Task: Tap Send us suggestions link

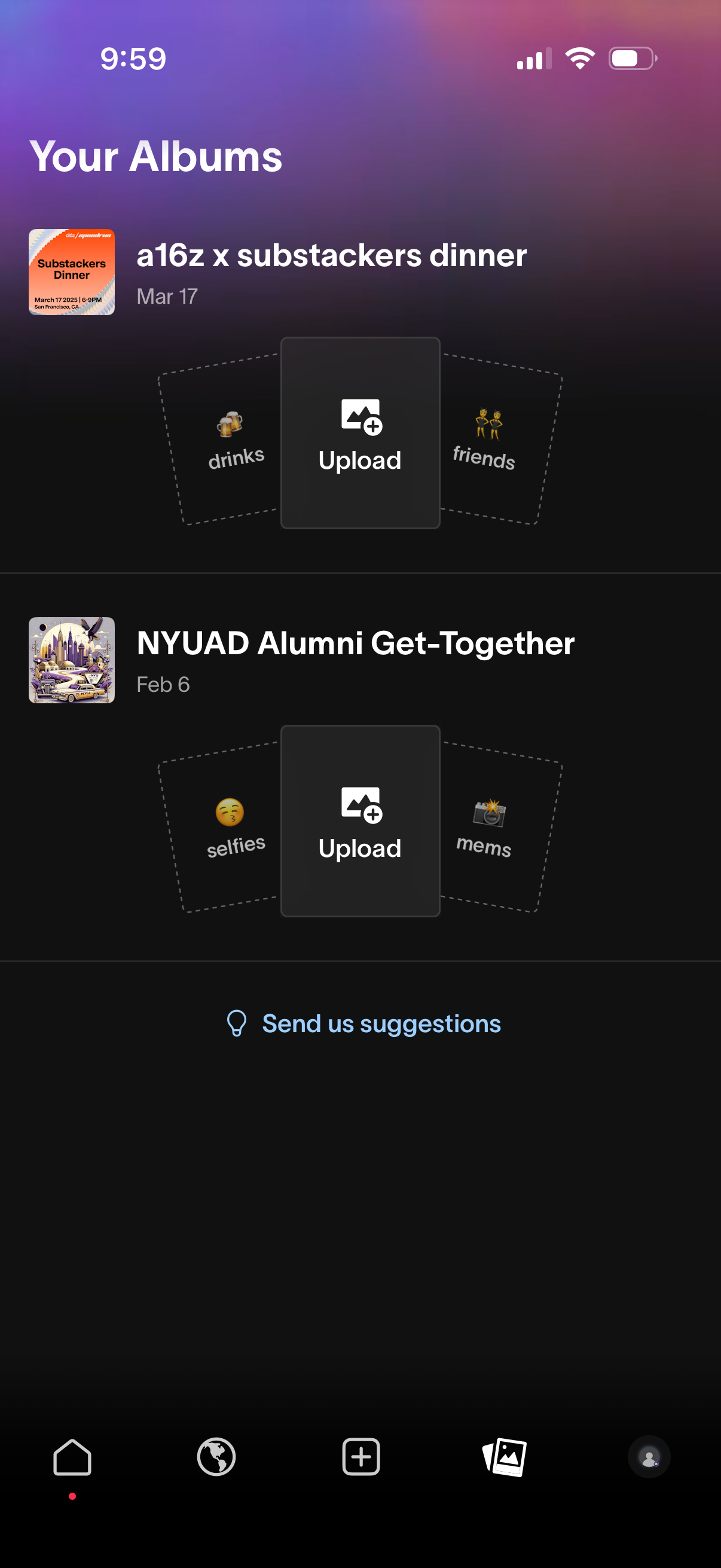Action: pos(381,1023)
